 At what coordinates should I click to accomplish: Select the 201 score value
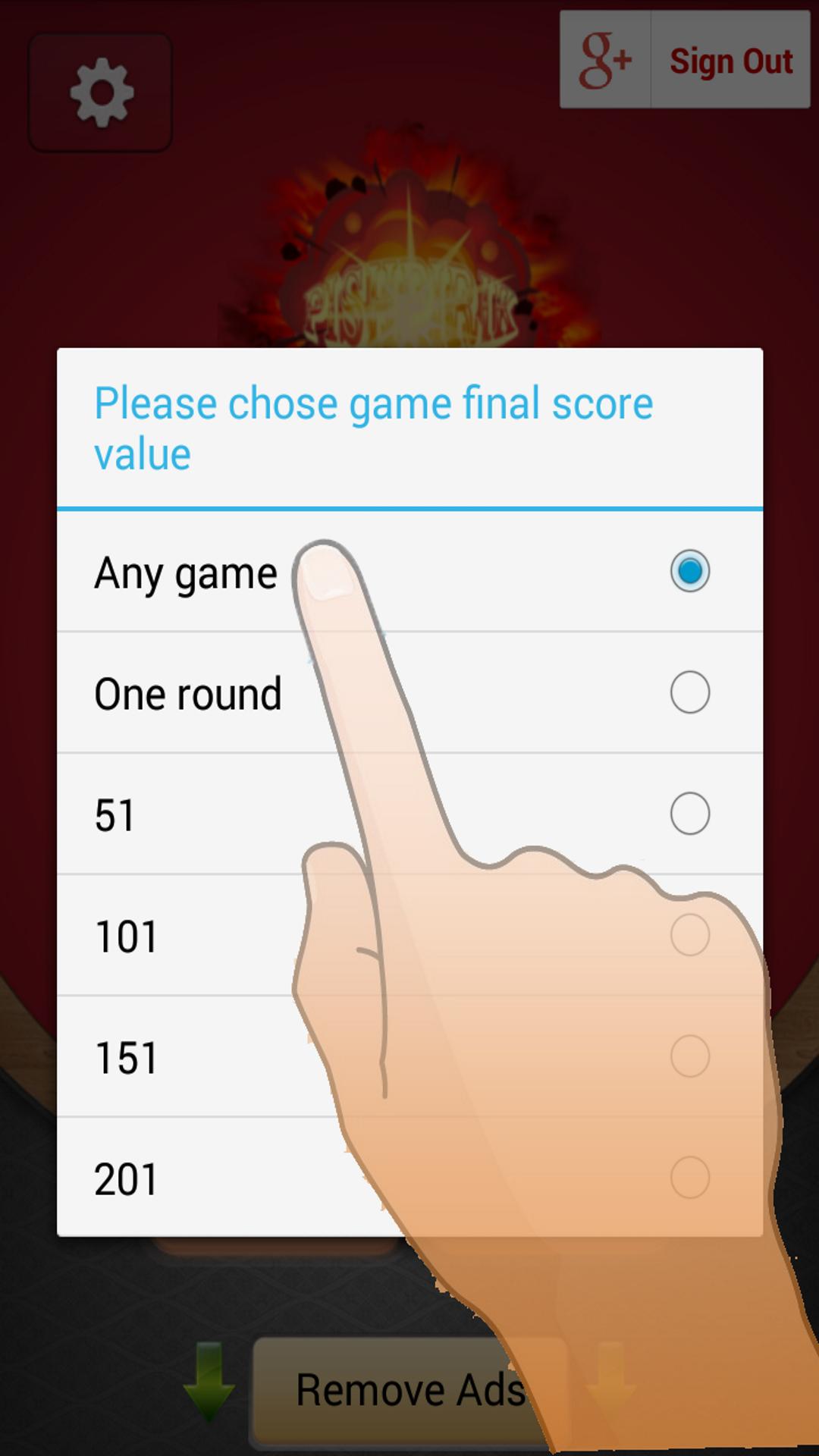409,1178
